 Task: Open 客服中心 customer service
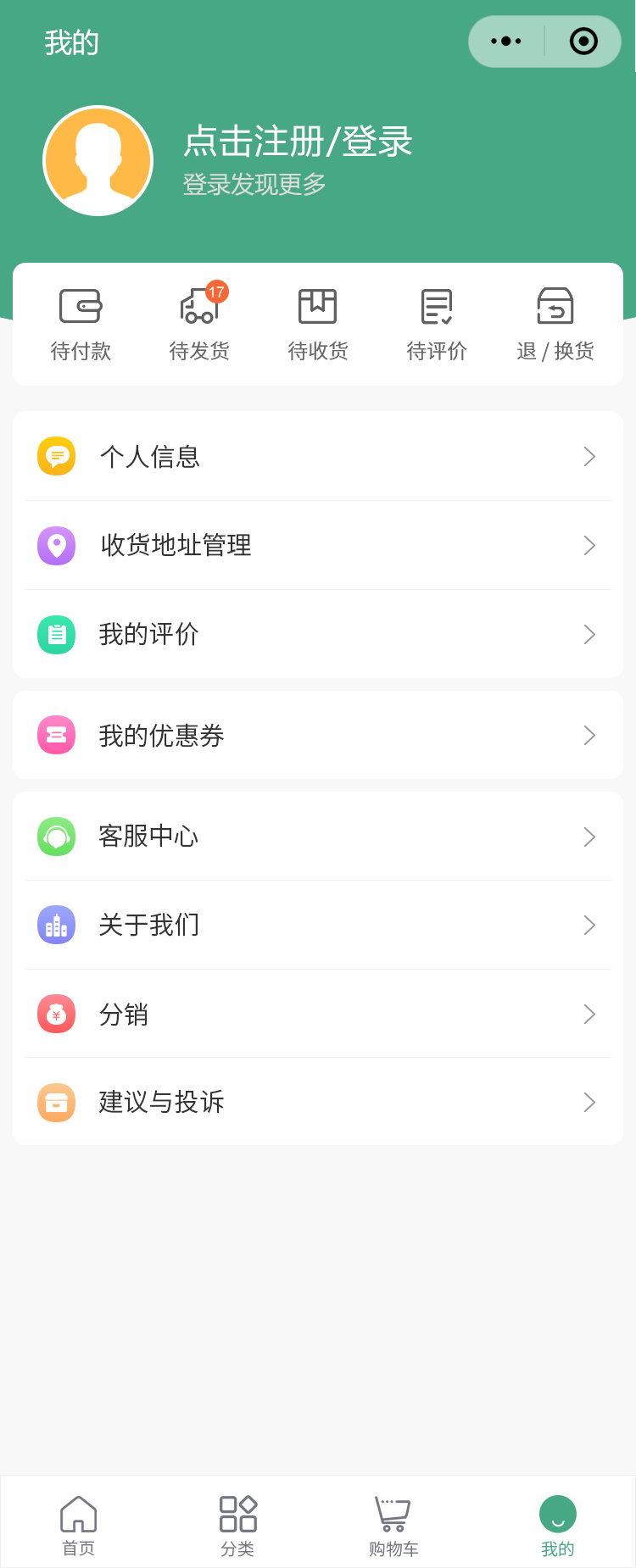click(x=318, y=837)
